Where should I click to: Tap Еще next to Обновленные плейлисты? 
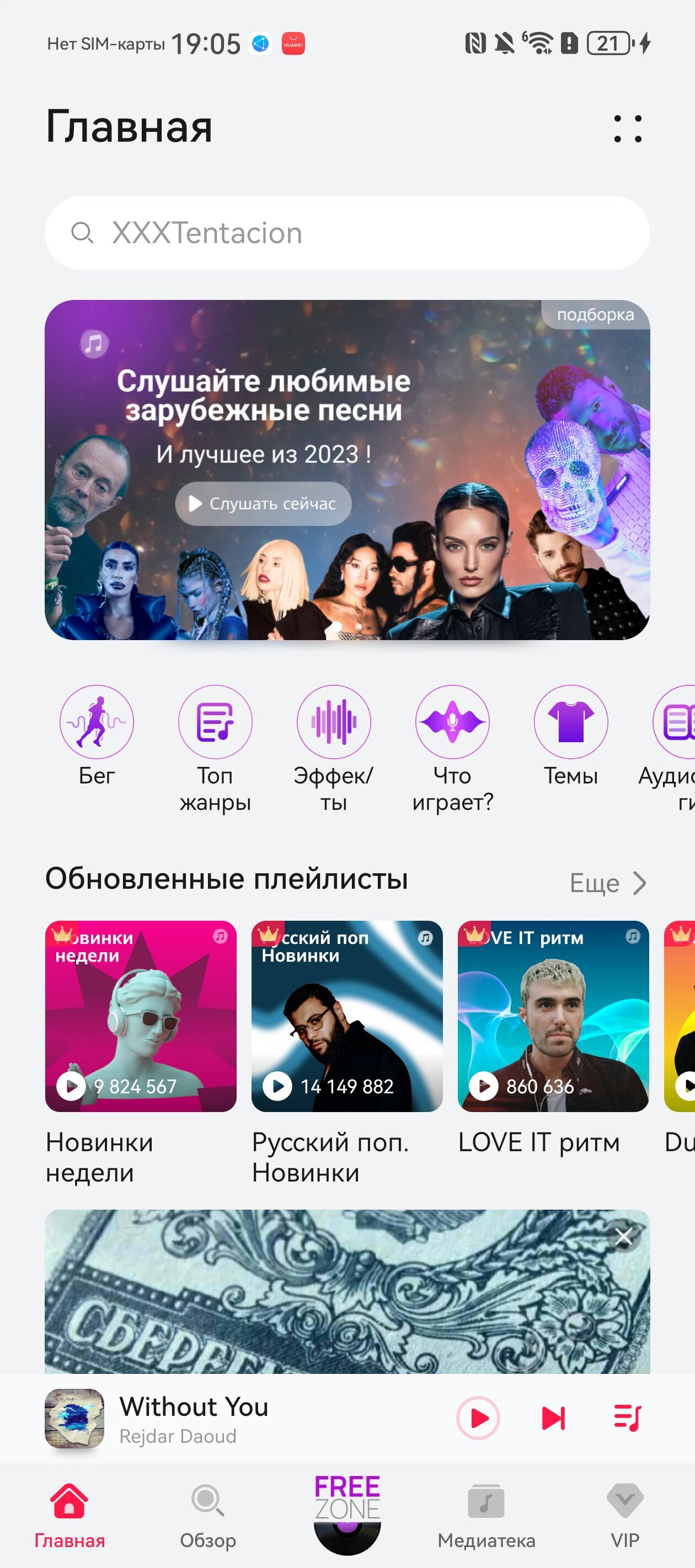(608, 883)
